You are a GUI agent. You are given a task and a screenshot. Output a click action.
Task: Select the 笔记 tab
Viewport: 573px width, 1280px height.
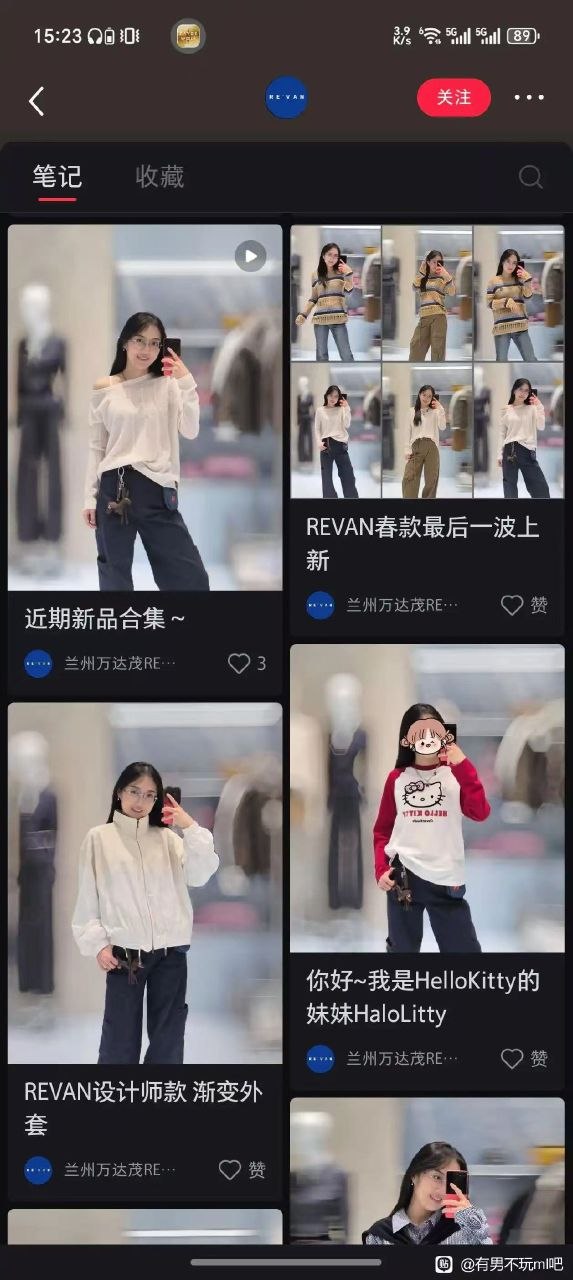[x=57, y=177]
